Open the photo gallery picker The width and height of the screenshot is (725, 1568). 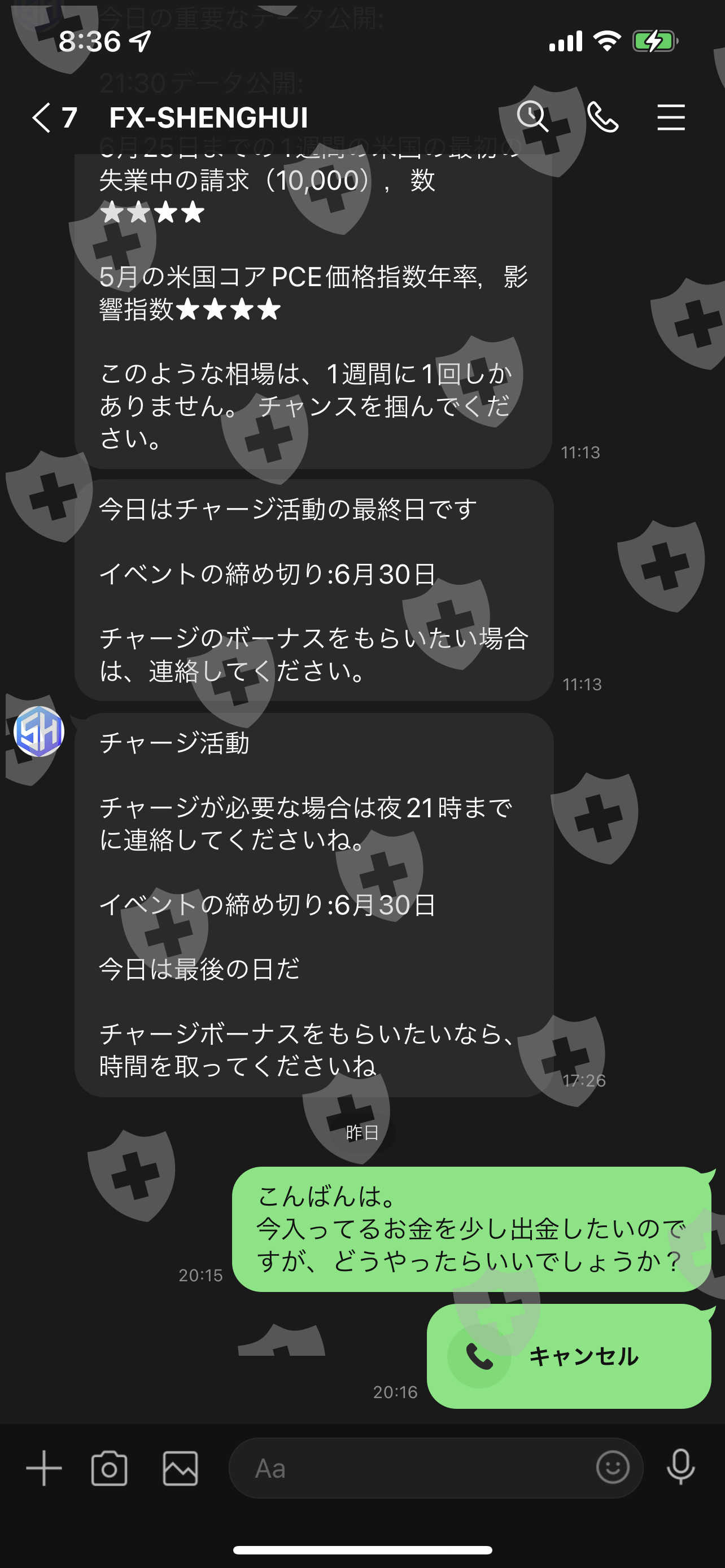[180, 1468]
